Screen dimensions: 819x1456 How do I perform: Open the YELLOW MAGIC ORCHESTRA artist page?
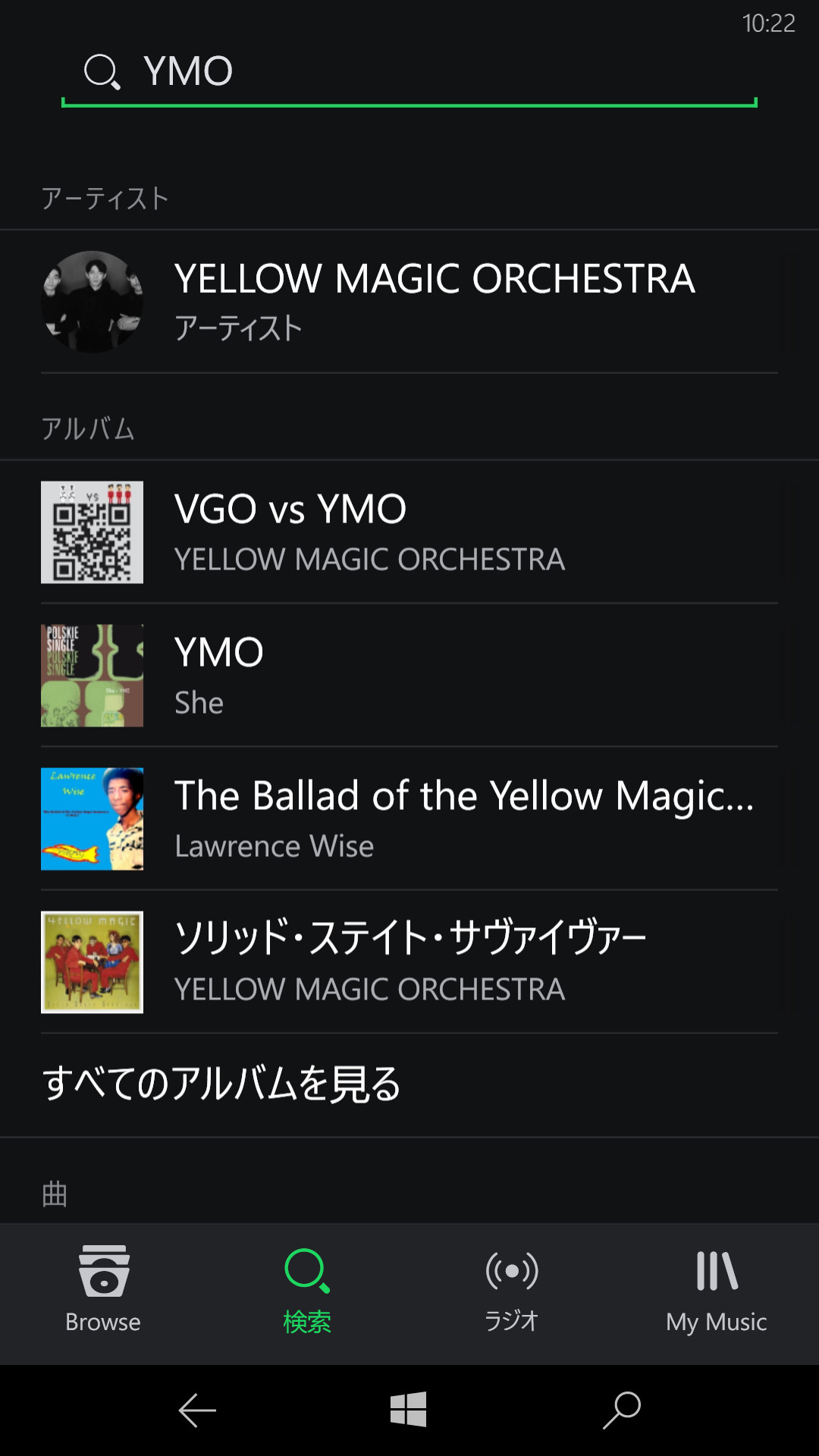[409, 302]
